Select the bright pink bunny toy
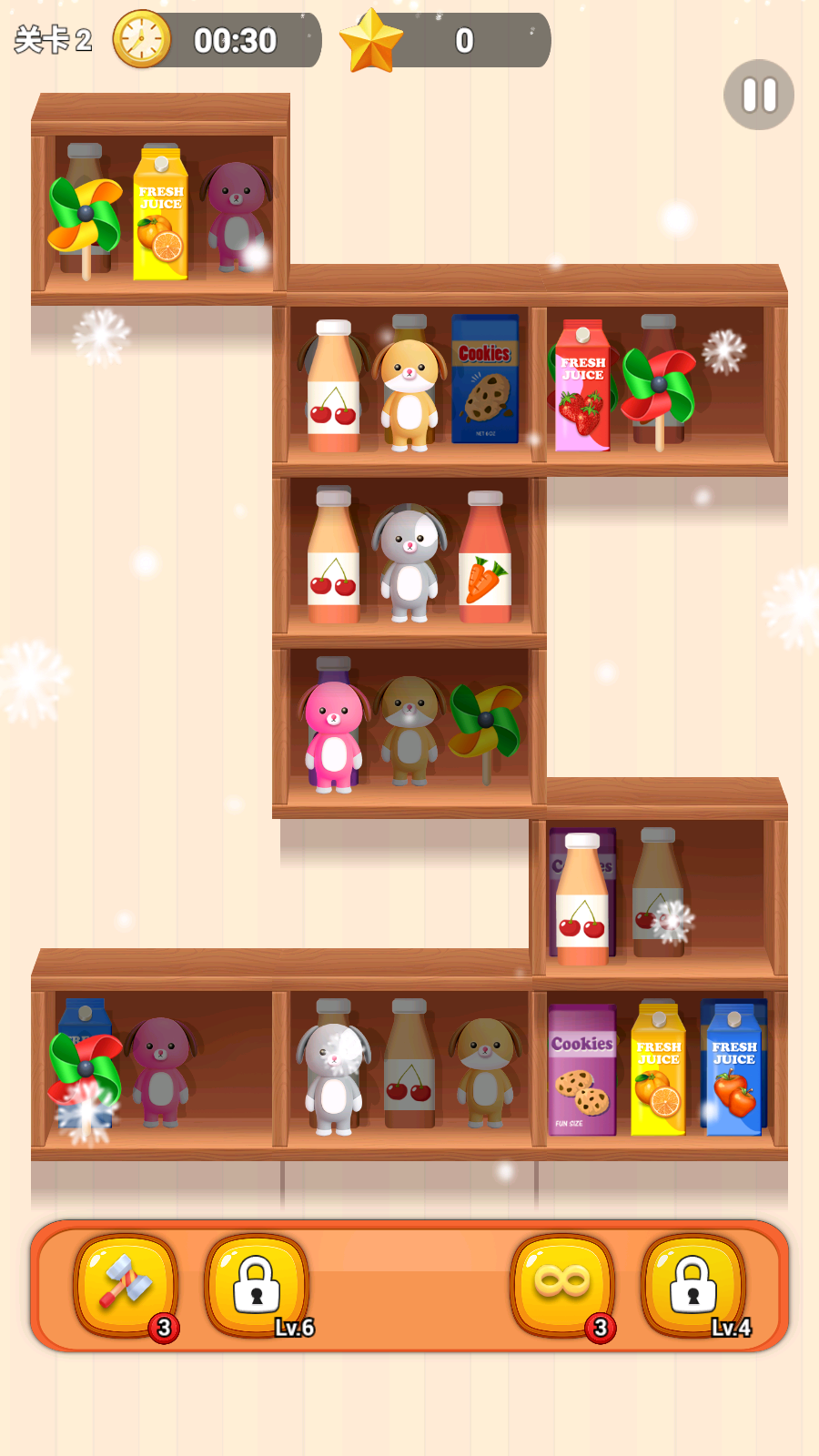This screenshot has width=819, height=1456. coord(332,733)
